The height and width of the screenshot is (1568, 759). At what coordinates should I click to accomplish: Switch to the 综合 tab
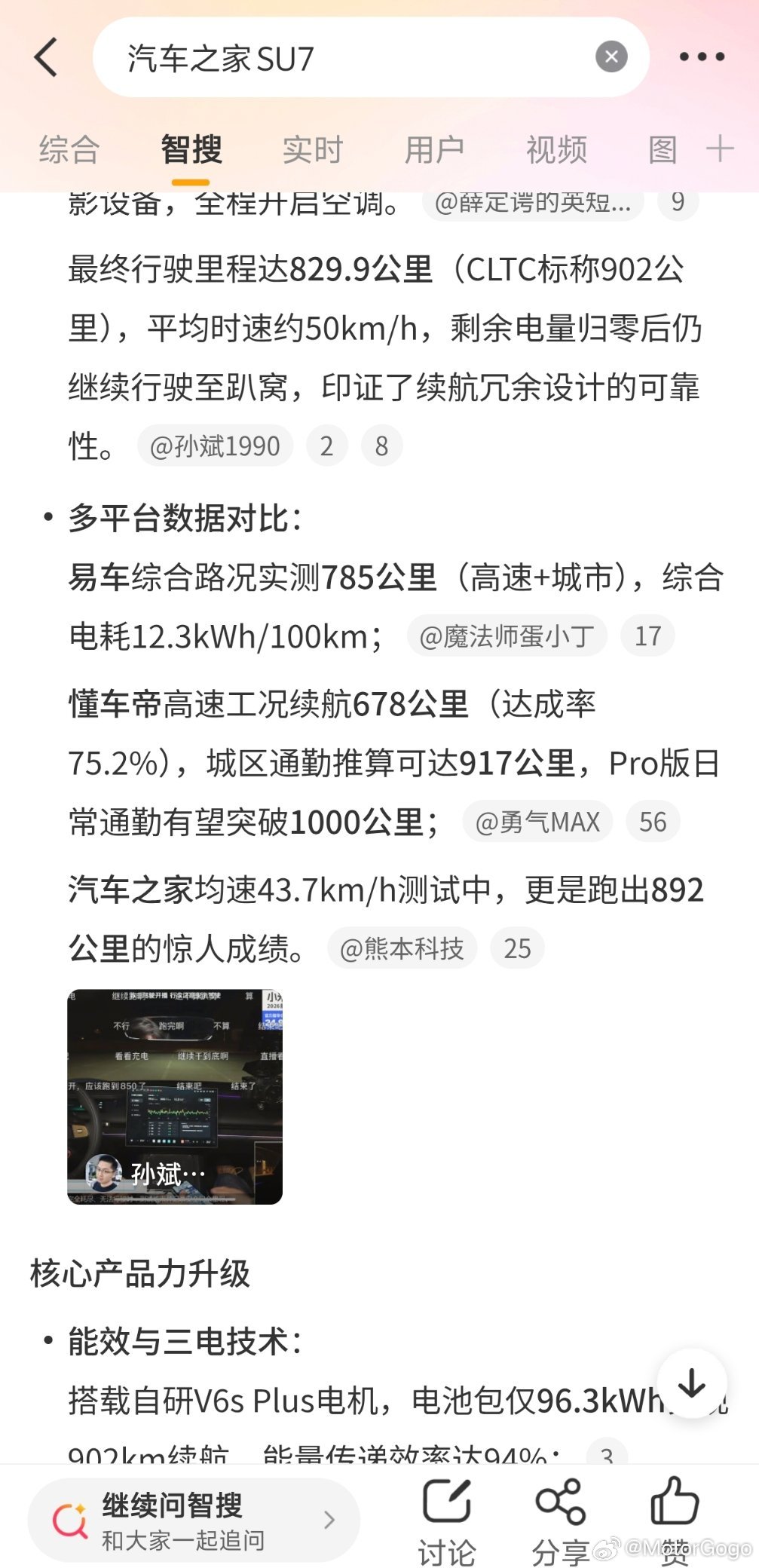(66, 149)
